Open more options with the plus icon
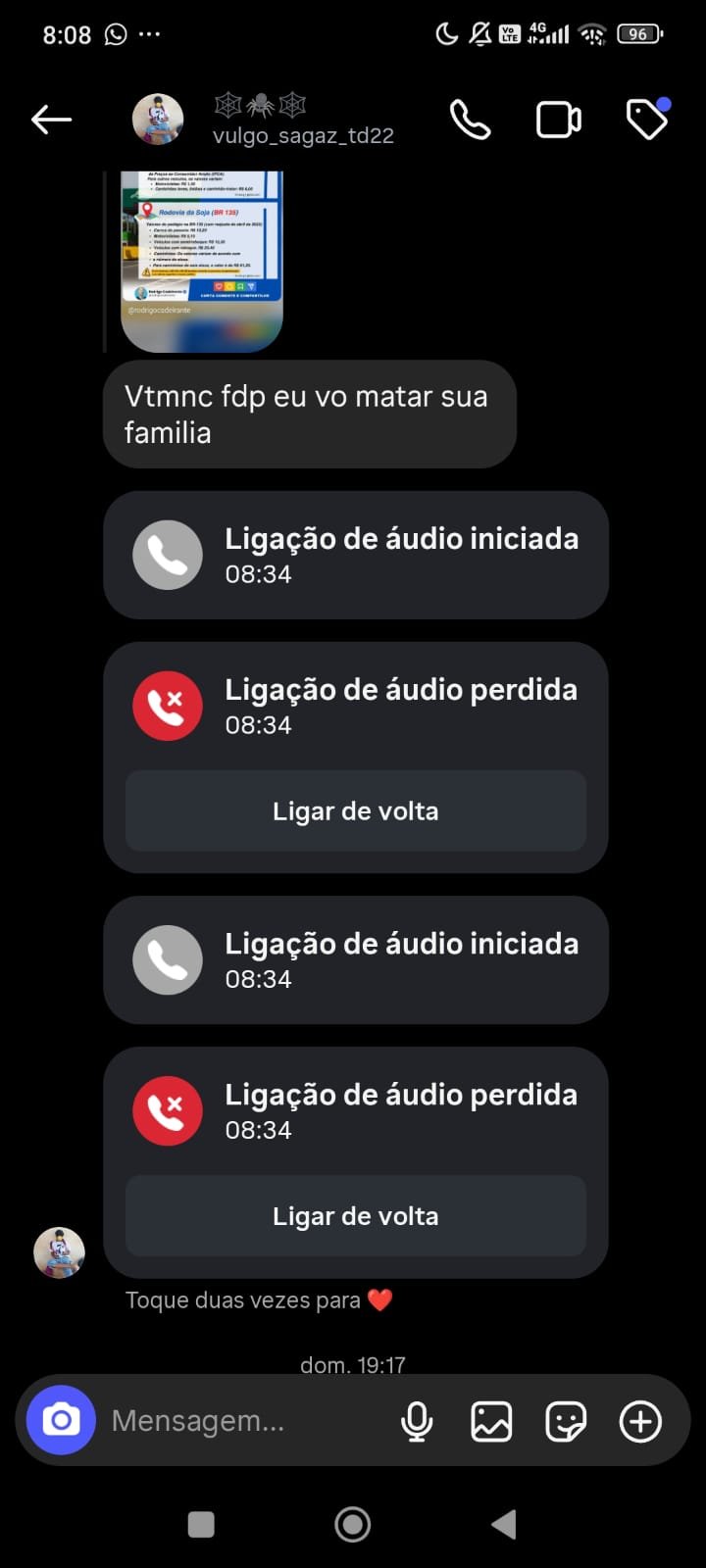706x1568 pixels. click(640, 1421)
